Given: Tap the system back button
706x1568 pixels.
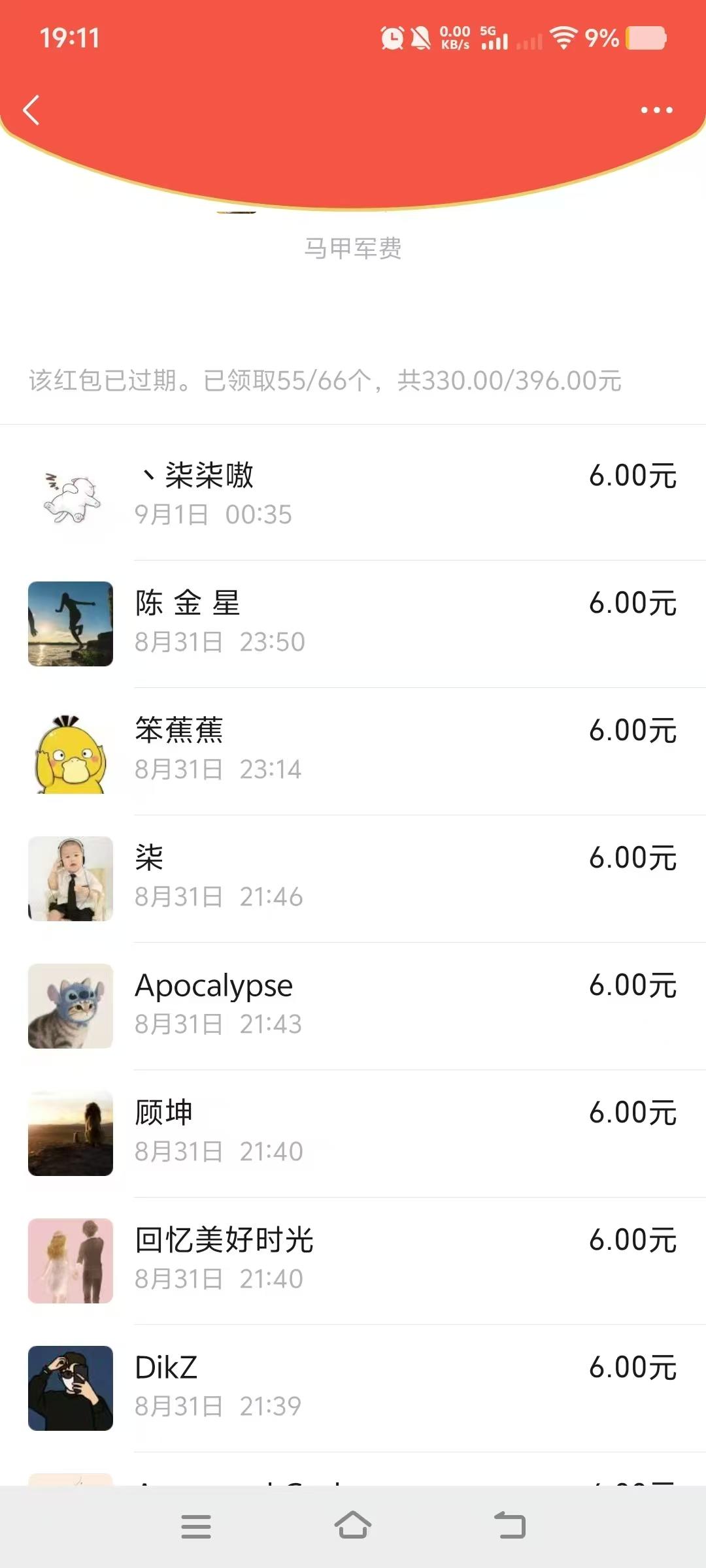Looking at the screenshot, I should point(510,1526).
